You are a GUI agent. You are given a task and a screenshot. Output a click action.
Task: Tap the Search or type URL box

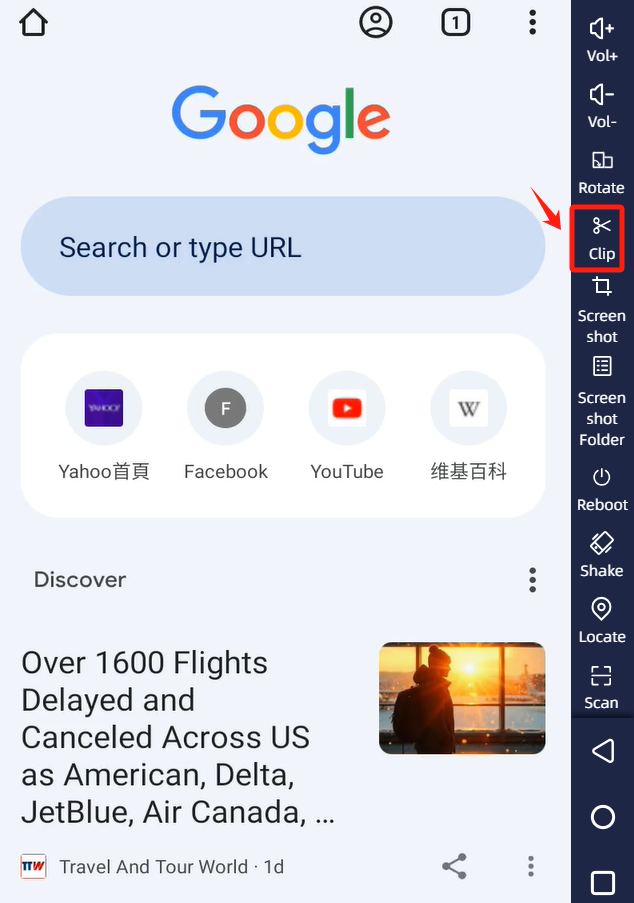(282, 247)
